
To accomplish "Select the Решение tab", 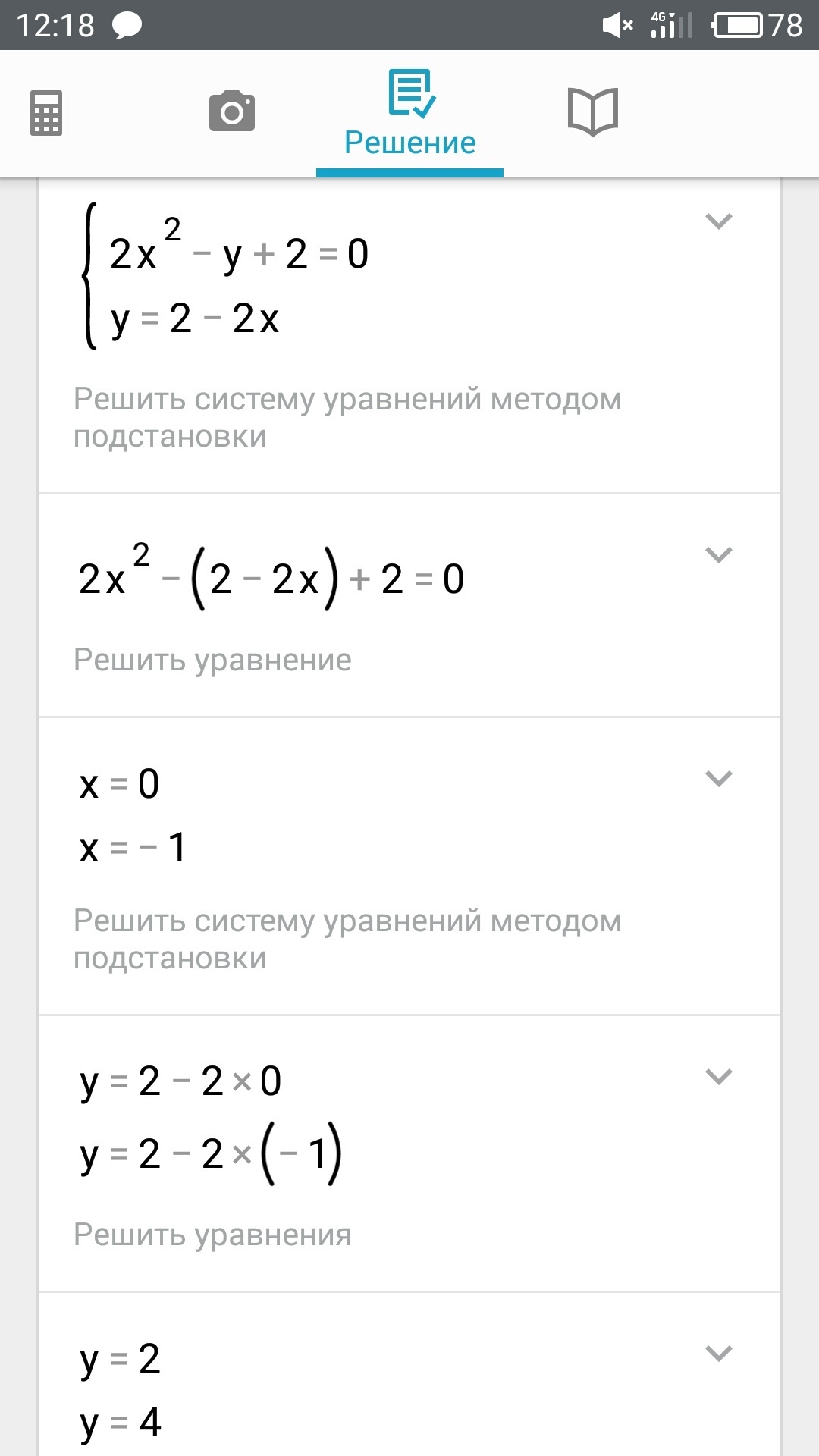I will [410, 114].
